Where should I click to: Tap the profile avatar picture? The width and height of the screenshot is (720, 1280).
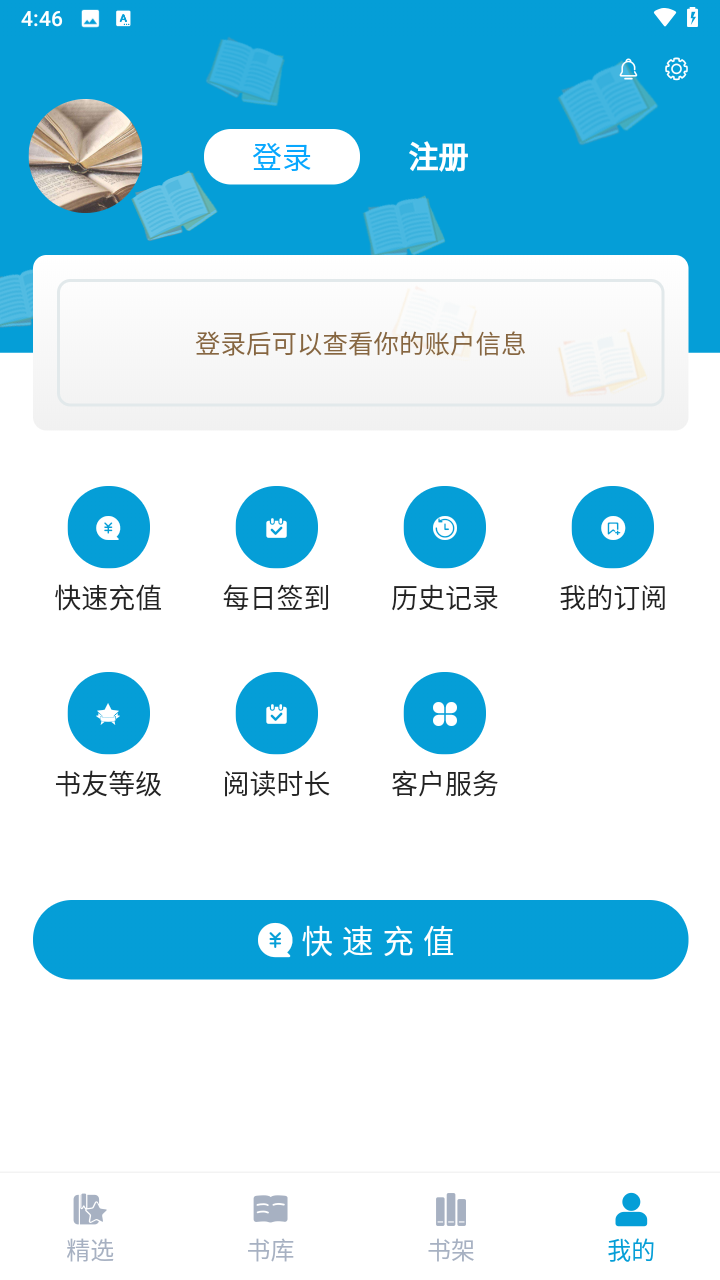point(86,156)
